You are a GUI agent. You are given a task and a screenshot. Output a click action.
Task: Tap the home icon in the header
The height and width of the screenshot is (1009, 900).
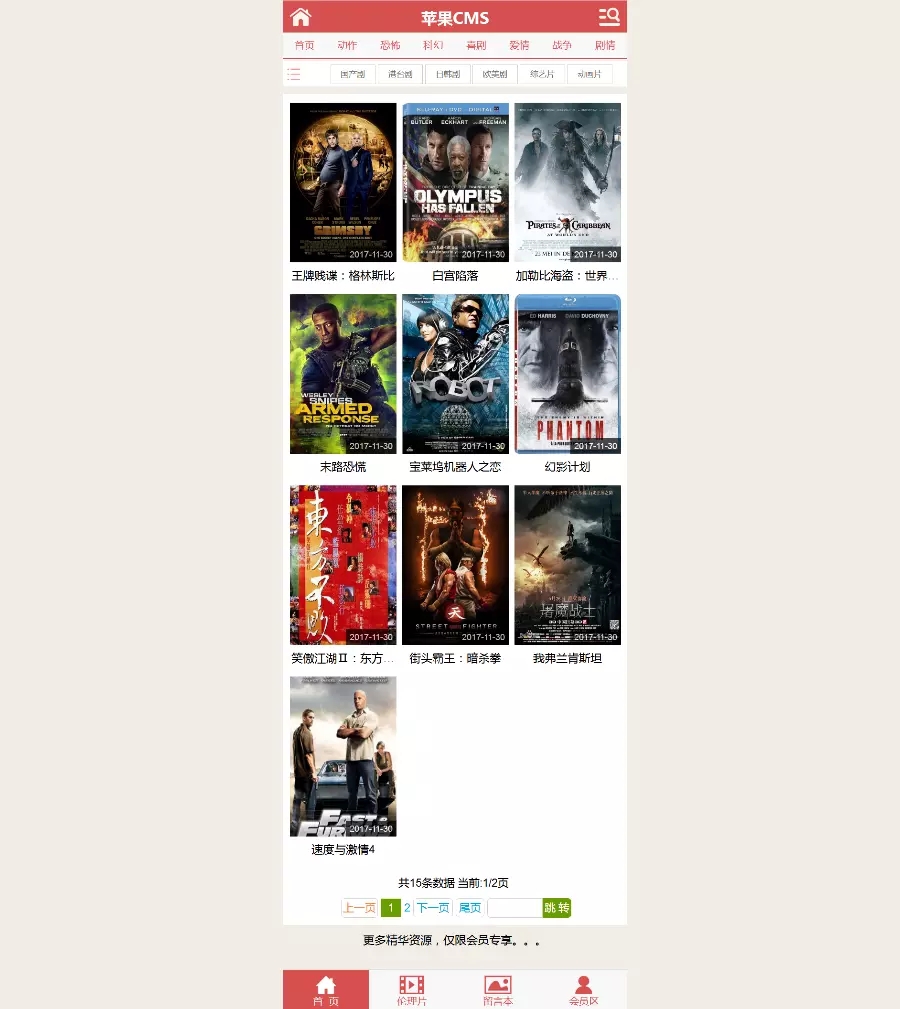[x=301, y=17]
